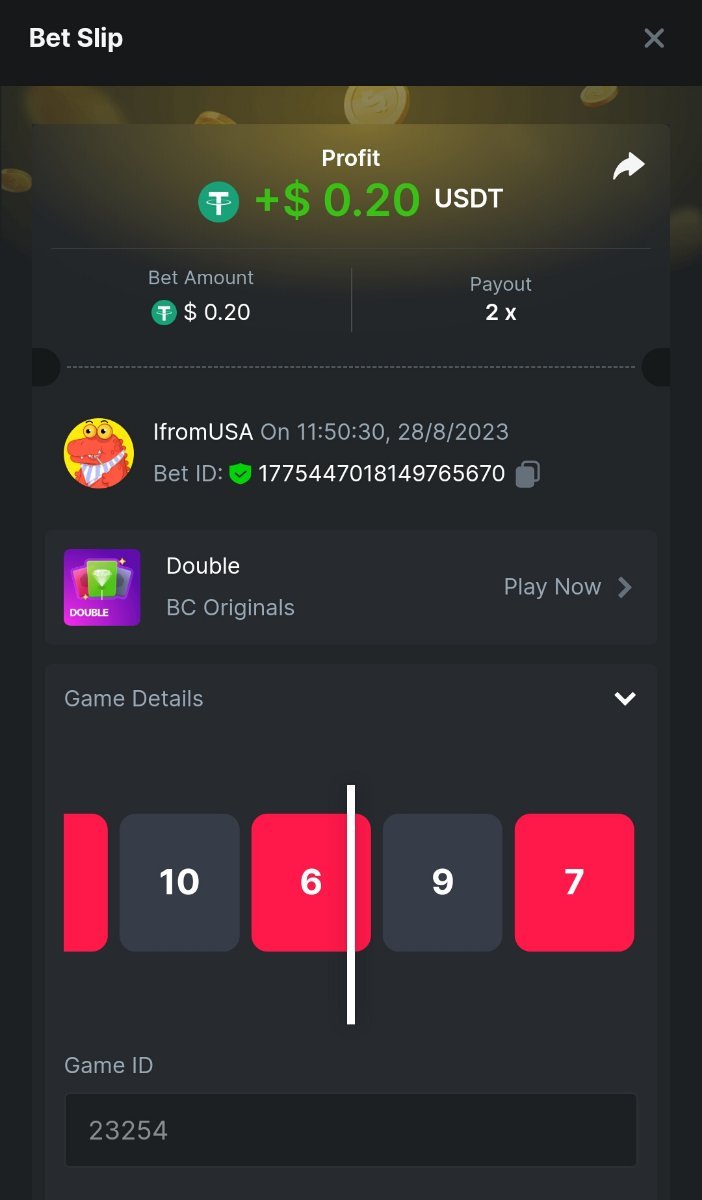Select the Game ID field
Image resolution: width=702 pixels, height=1200 pixels.
coord(351,1130)
